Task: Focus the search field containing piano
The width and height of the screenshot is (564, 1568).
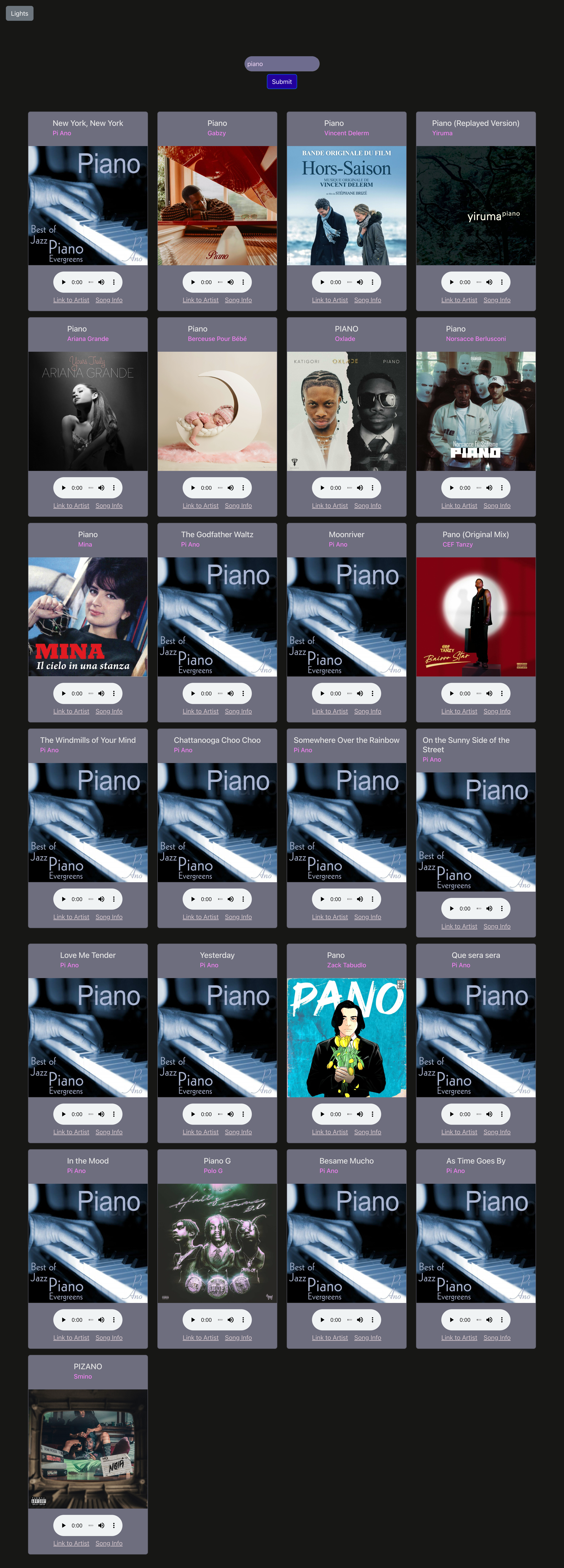Action: click(x=282, y=64)
